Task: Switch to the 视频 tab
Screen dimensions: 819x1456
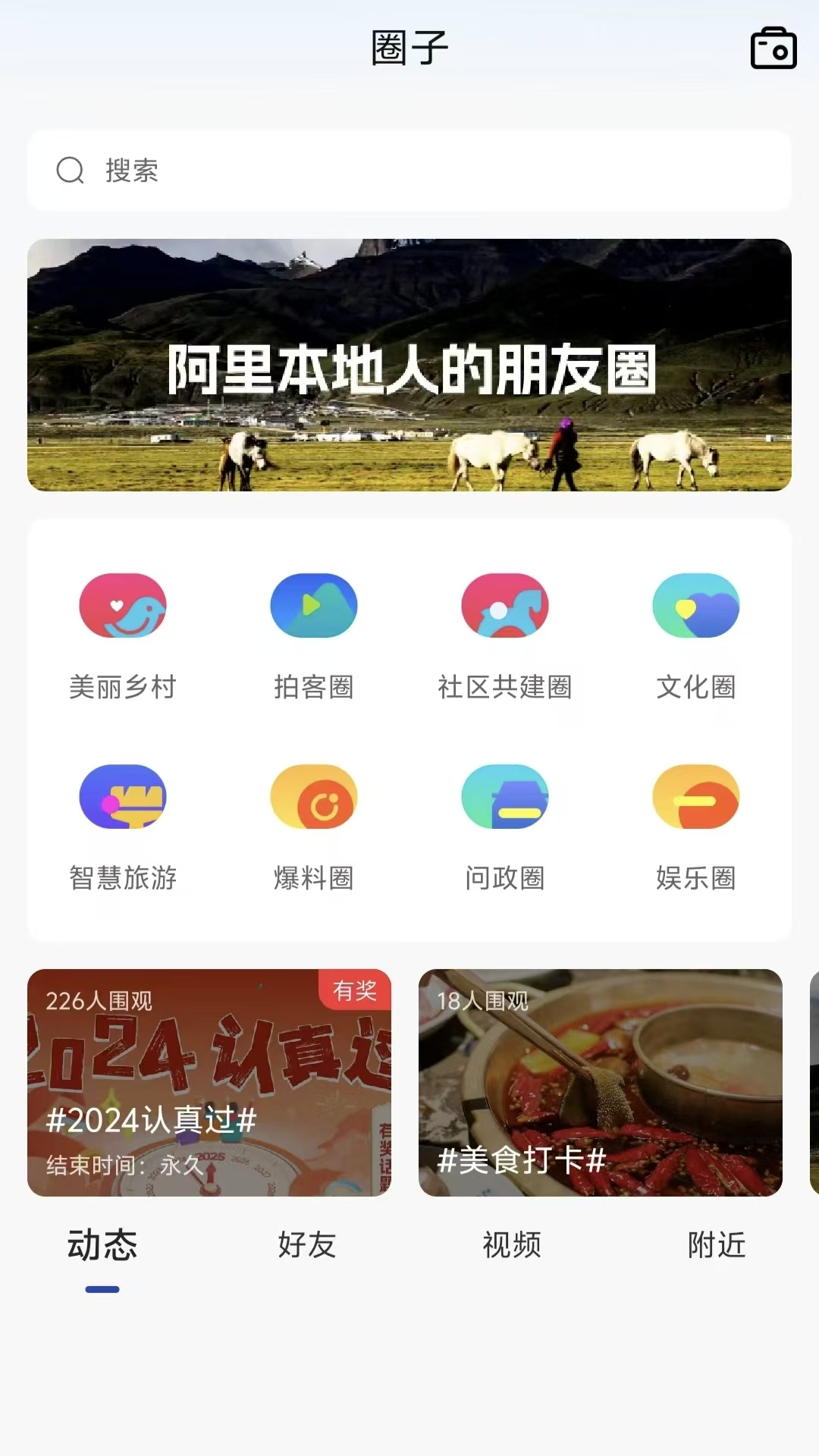Action: click(511, 1245)
